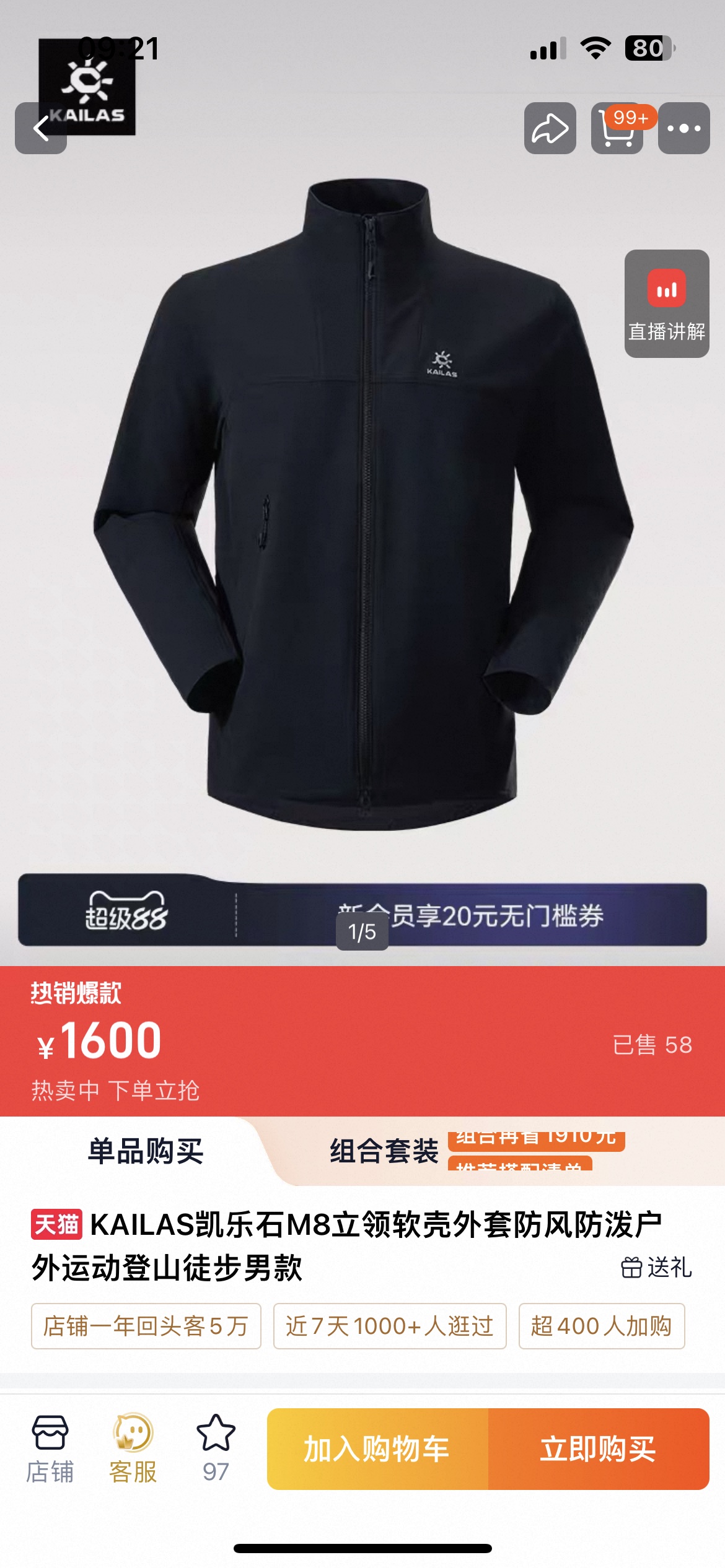Image resolution: width=725 pixels, height=1568 pixels.
Task: Visit the 店铺 store page
Action: [50, 1448]
